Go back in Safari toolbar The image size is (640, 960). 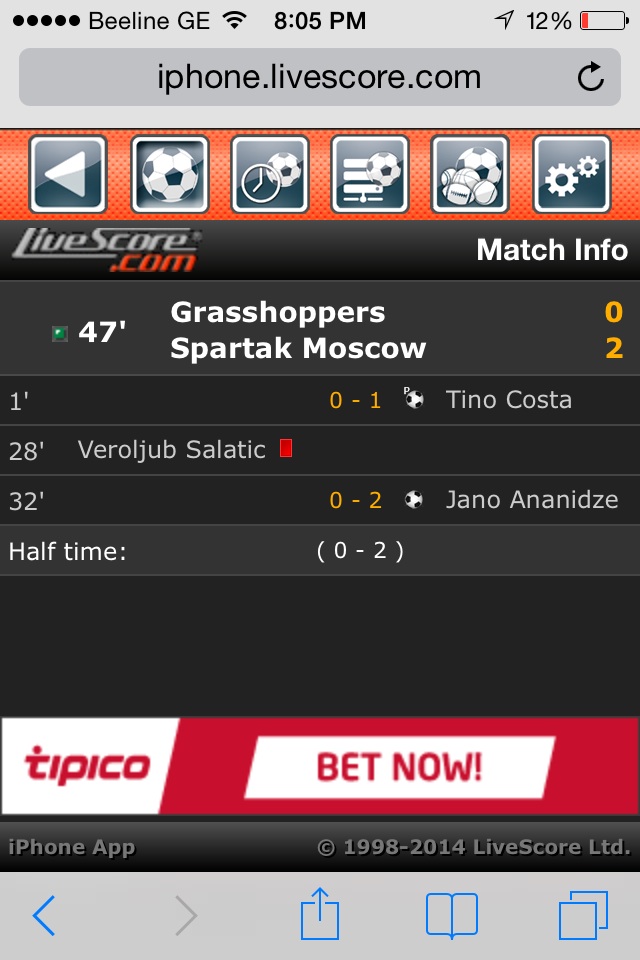click(44, 915)
